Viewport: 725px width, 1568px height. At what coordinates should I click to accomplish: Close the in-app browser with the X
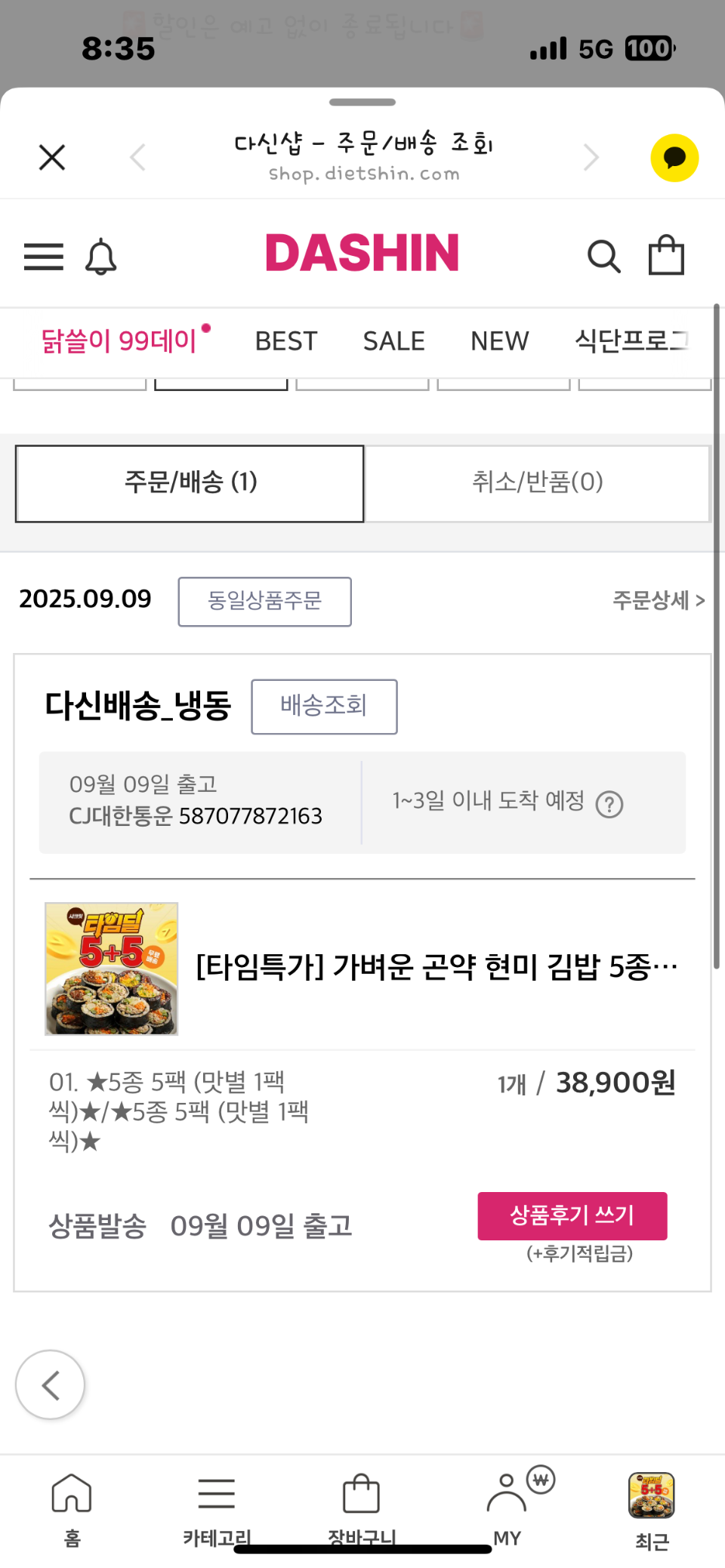(x=52, y=158)
